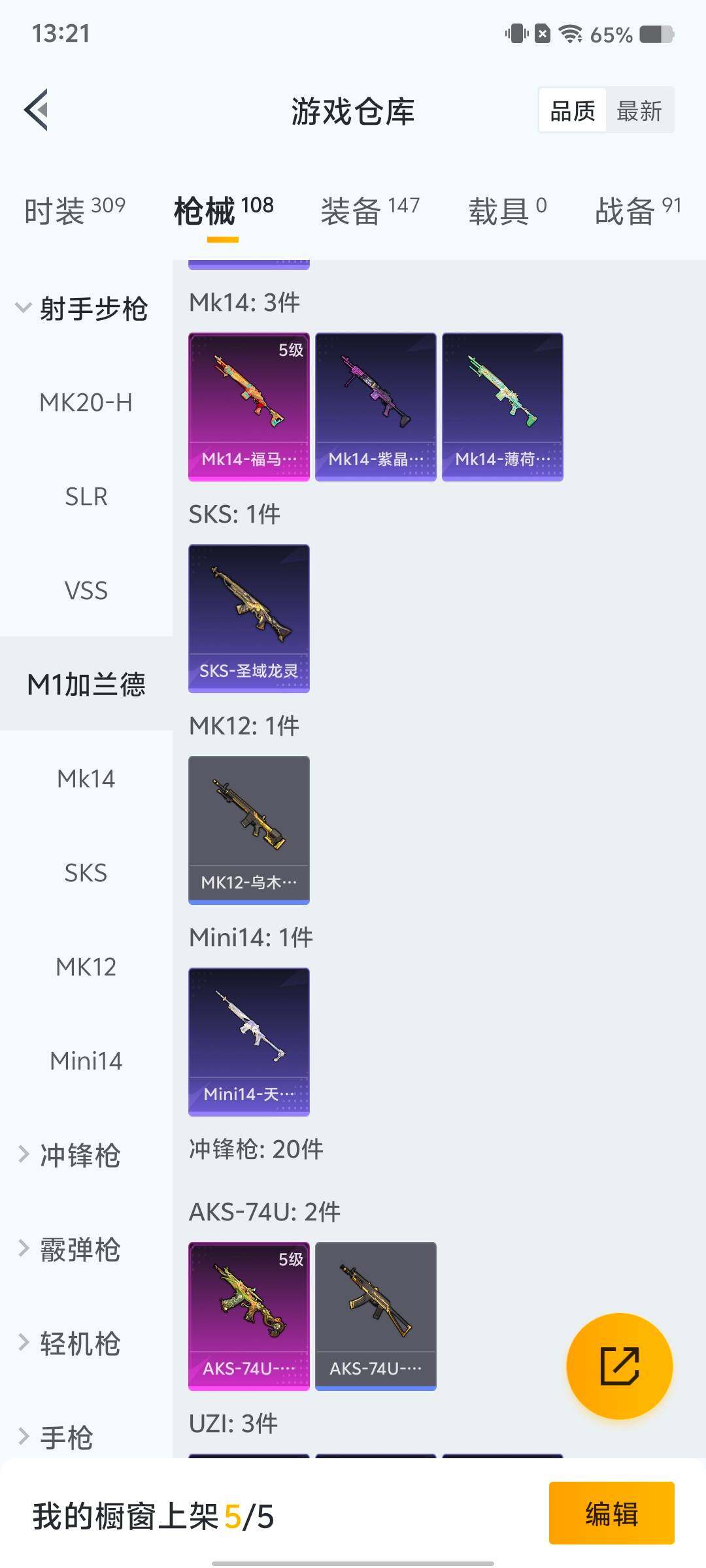Go back using the top-left arrow

click(x=37, y=110)
